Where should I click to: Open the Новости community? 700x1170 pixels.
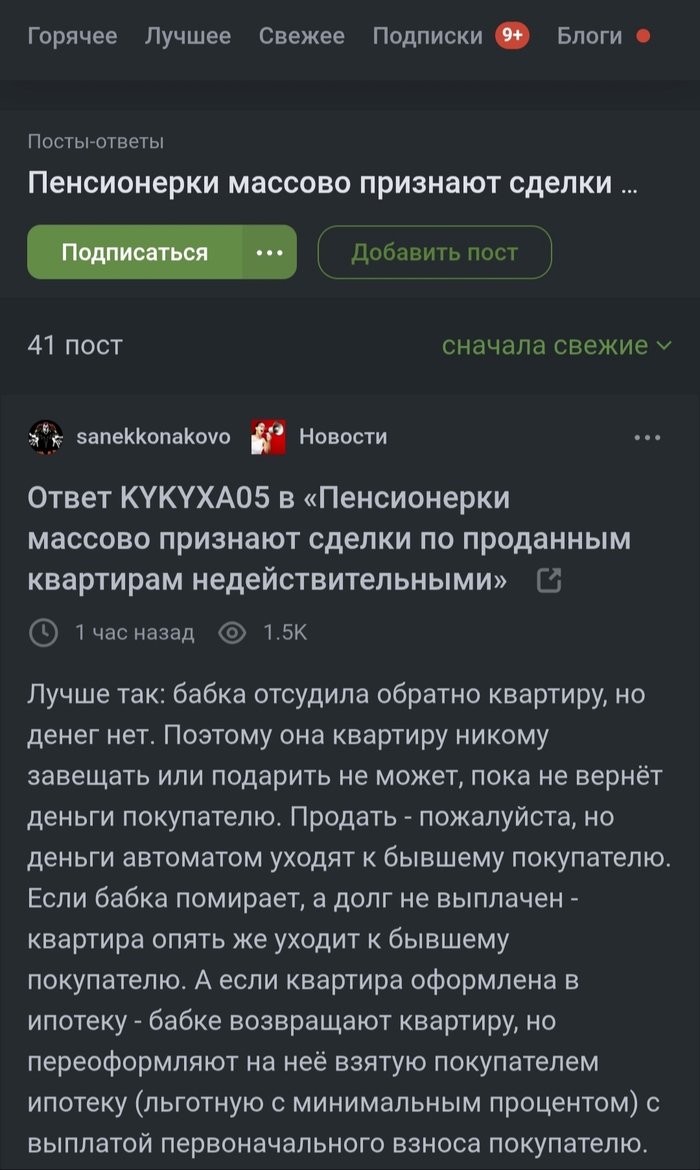(343, 437)
